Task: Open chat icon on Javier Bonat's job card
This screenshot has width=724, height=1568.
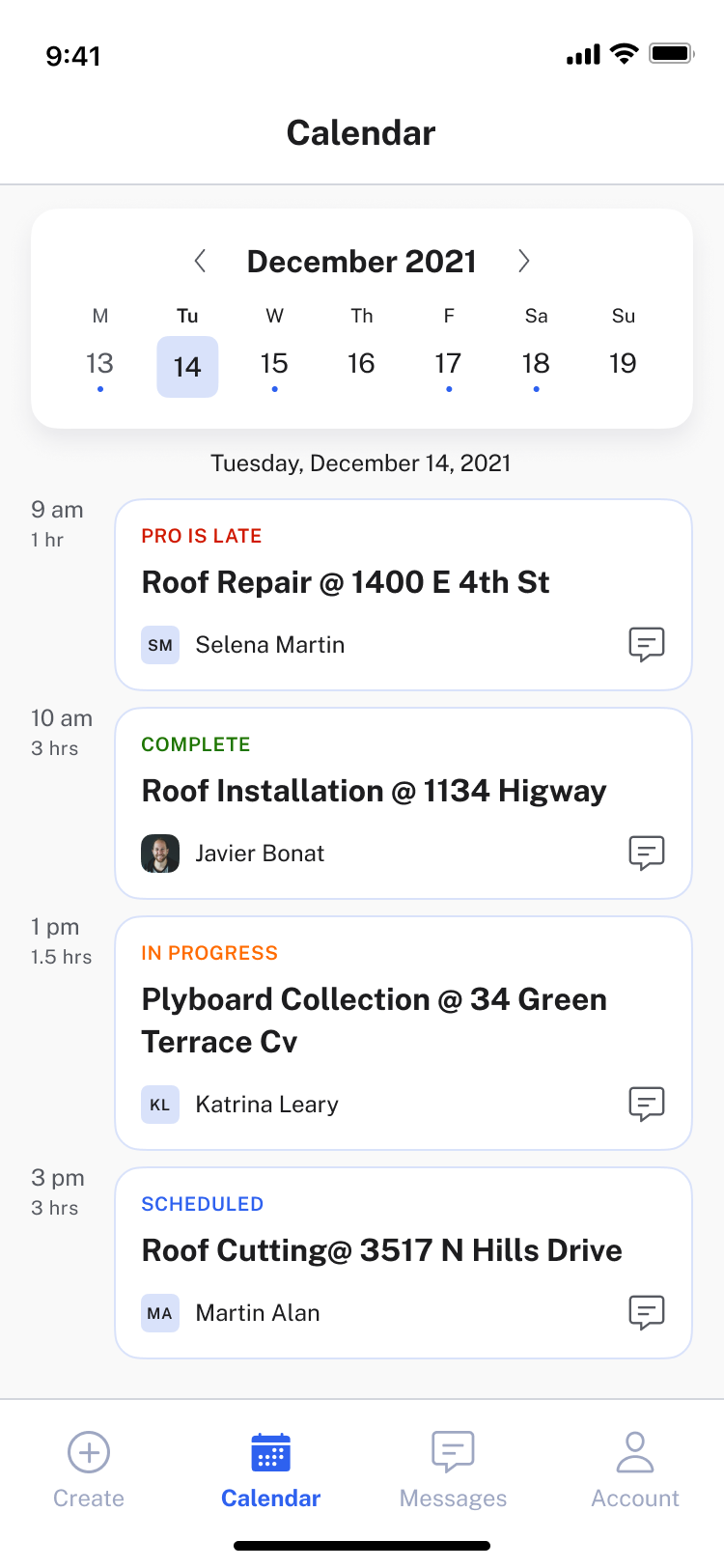Action: click(648, 853)
